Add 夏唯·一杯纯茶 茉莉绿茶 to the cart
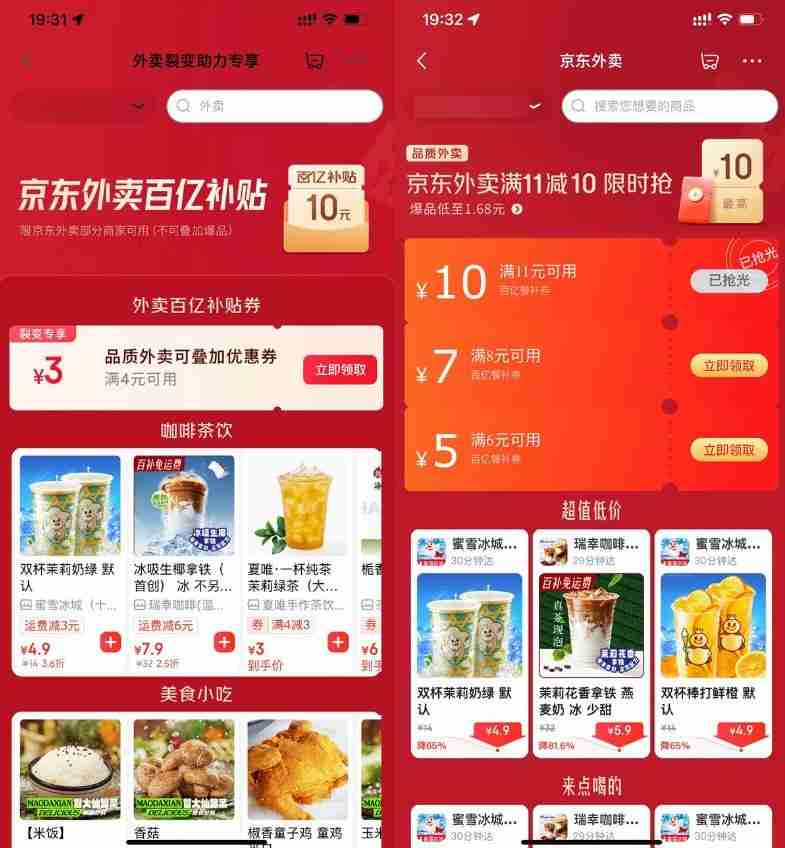This screenshot has height=848, width=785. 338,642
